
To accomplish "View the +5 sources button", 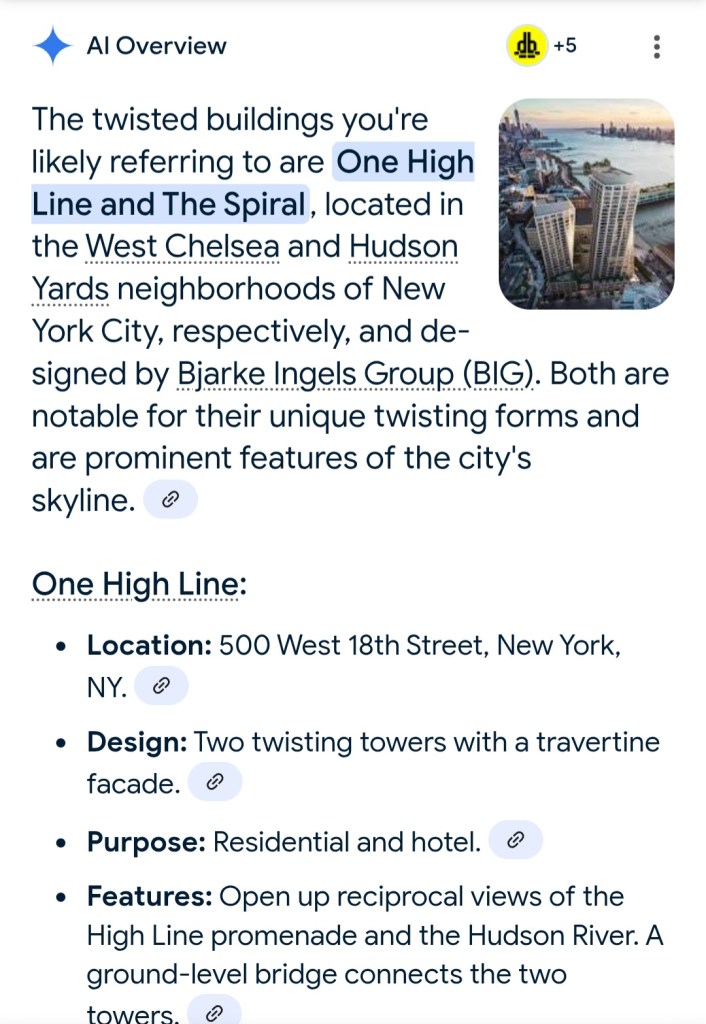I will [x=543, y=46].
